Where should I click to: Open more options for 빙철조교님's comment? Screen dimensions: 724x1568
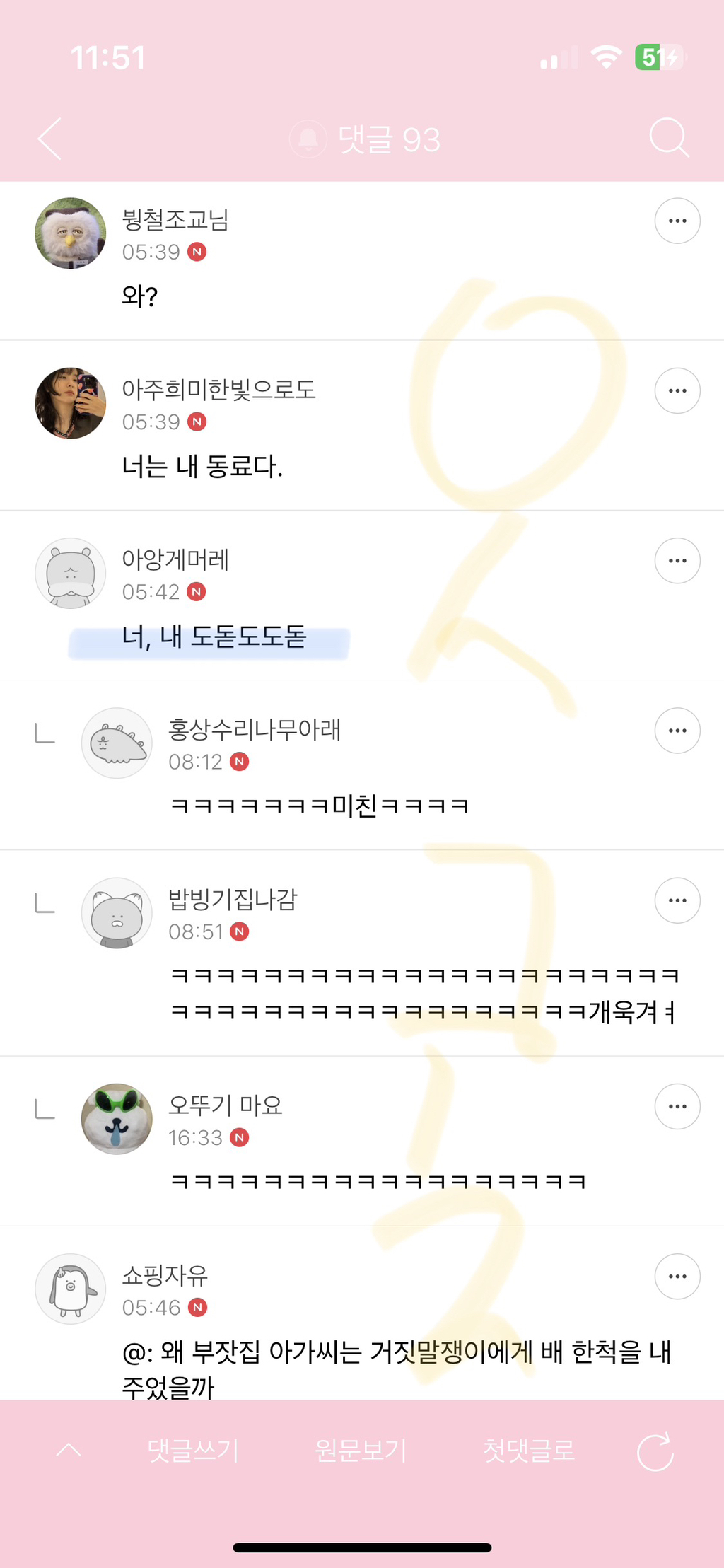pos(677,221)
